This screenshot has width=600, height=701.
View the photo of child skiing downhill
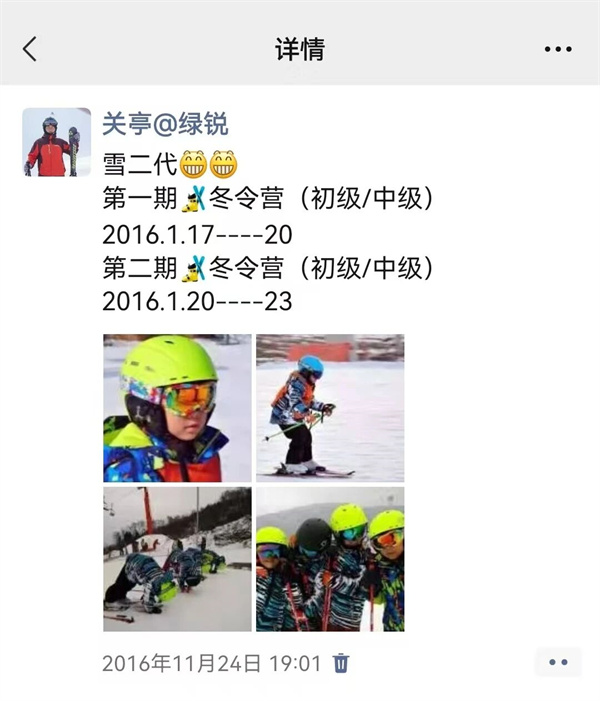coord(330,408)
